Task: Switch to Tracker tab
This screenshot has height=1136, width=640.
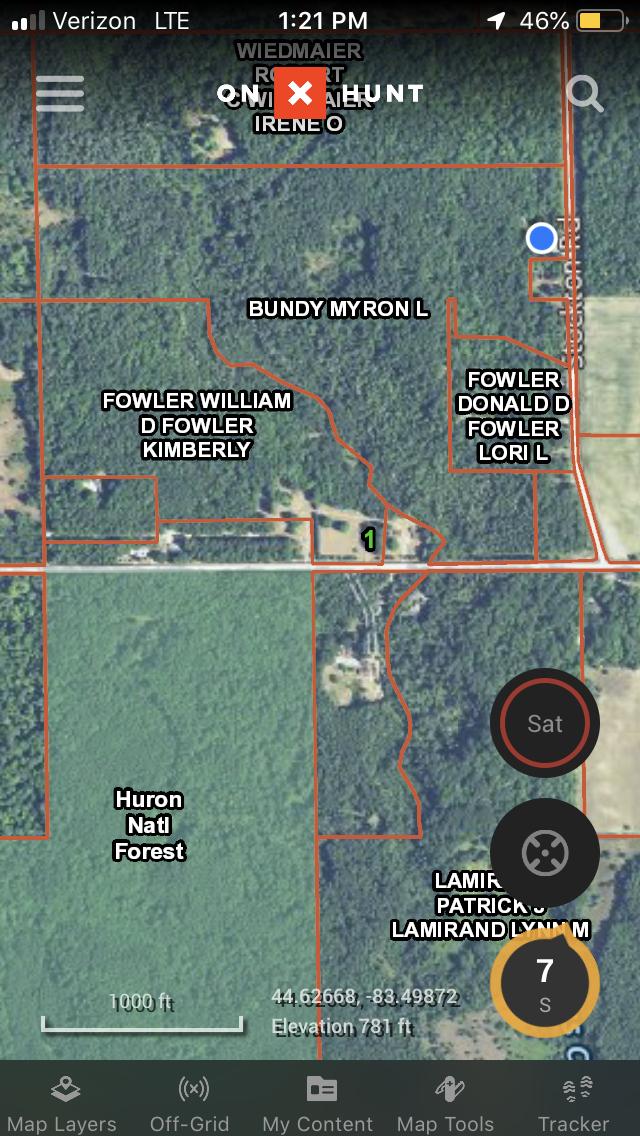Action: tap(574, 1105)
